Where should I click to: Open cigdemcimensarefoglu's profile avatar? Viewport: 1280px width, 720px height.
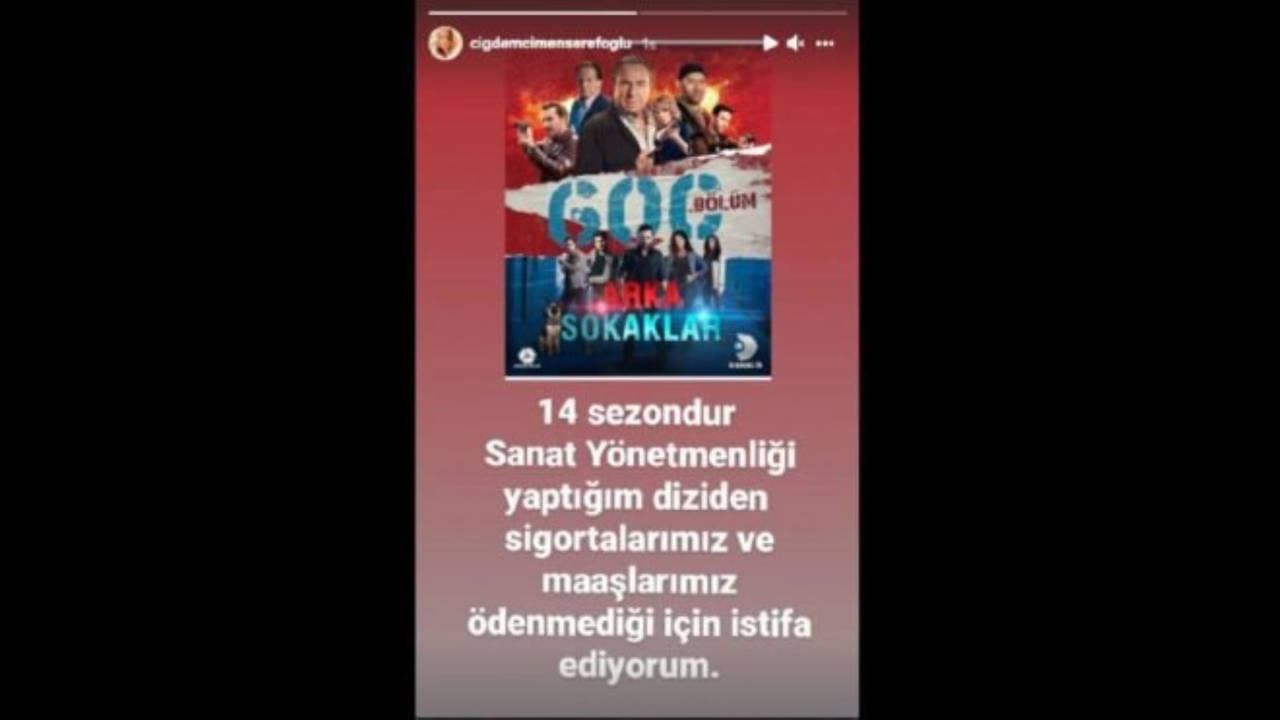click(445, 43)
